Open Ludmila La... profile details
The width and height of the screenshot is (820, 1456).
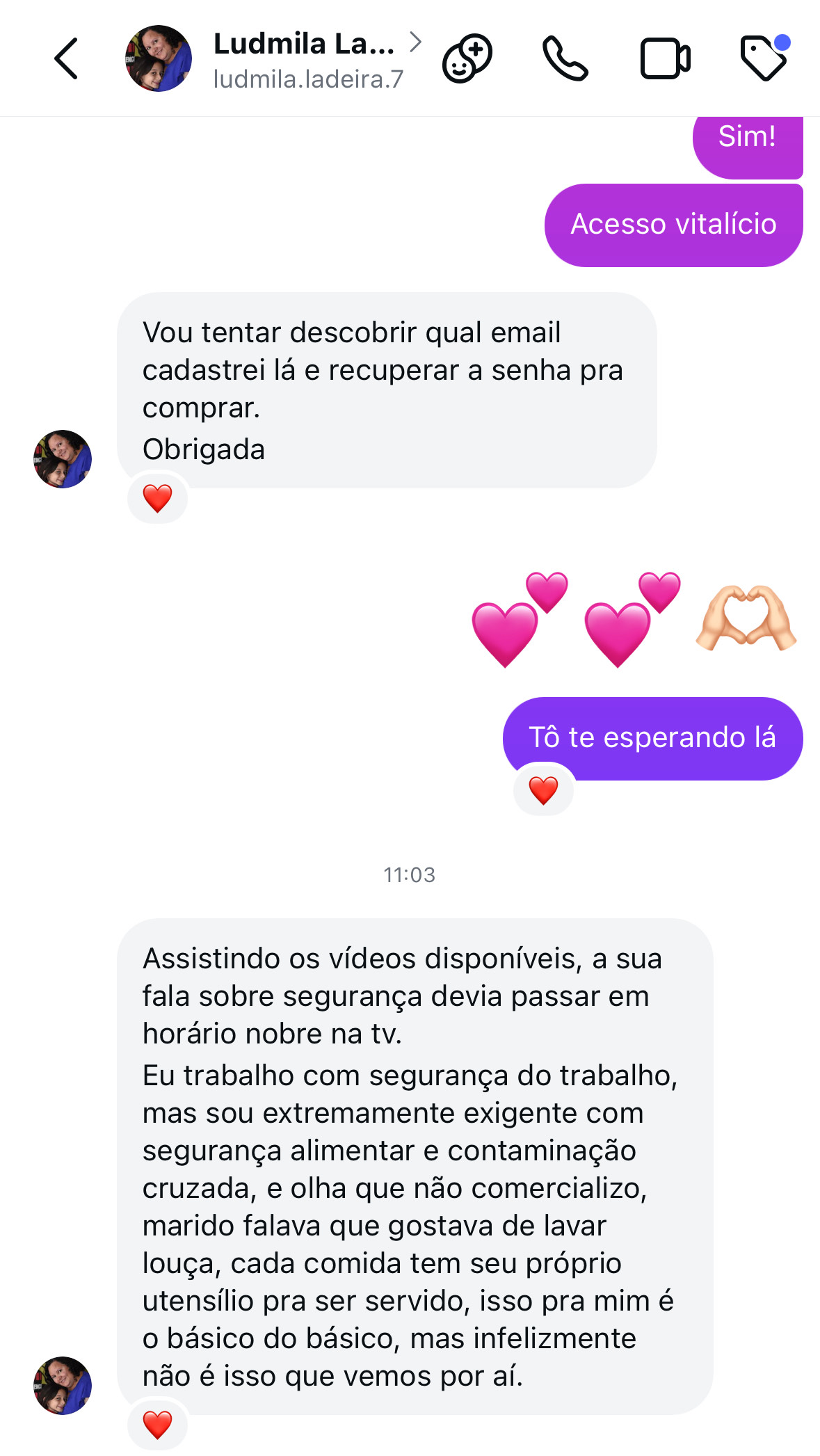click(306, 59)
